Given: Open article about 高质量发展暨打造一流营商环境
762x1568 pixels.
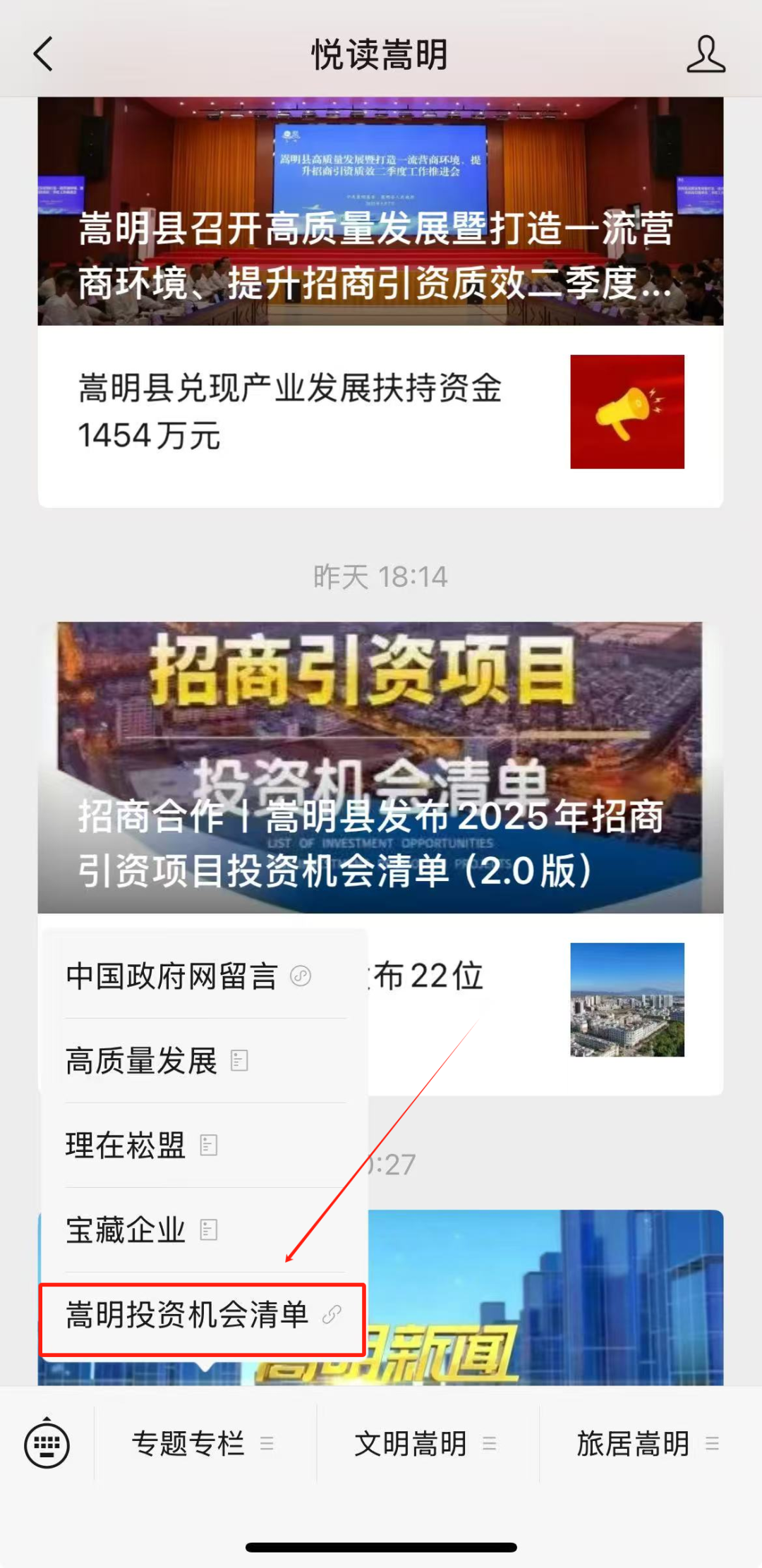Looking at the screenshot, I should pos(380,211).
